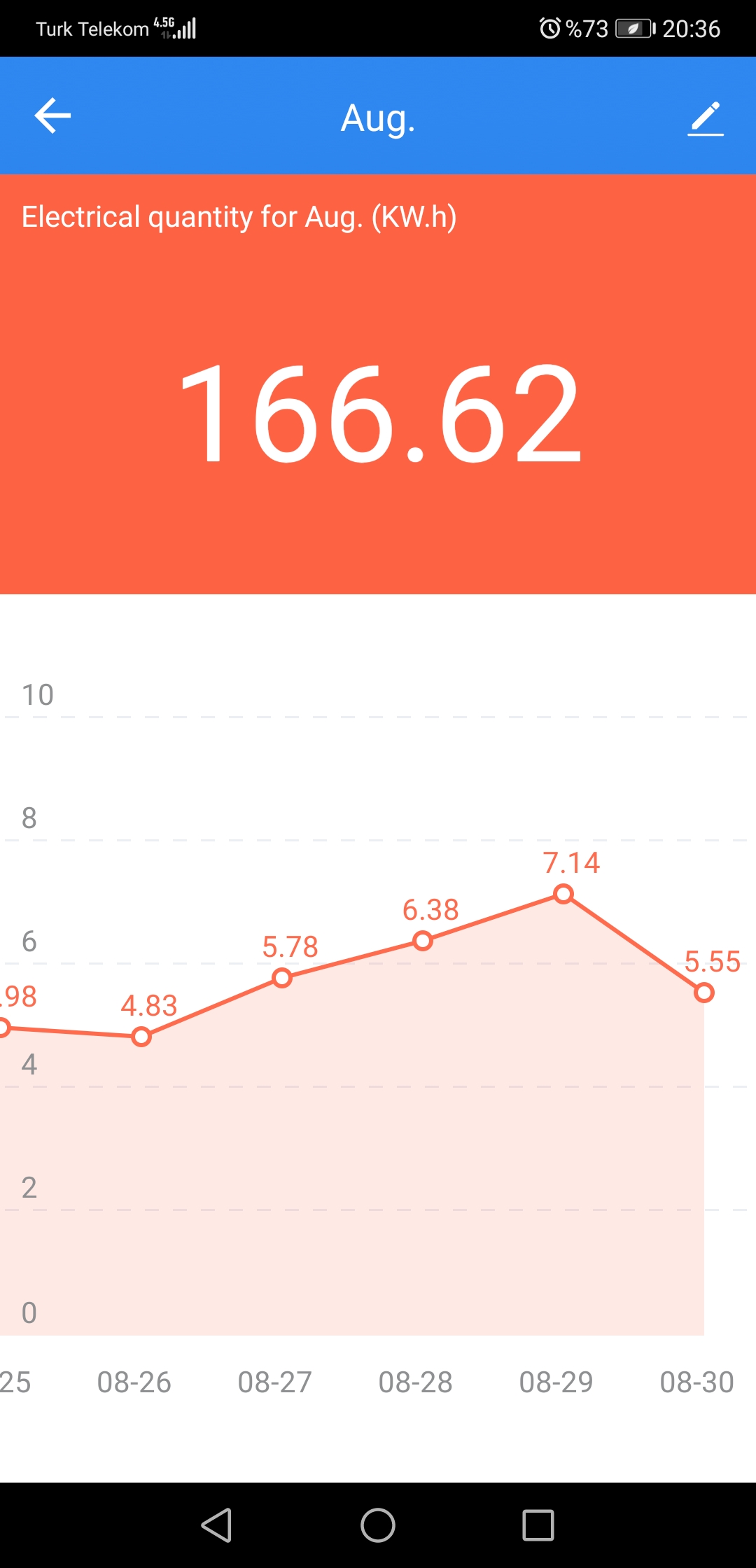Open the edit pencil icon
This screenshot has width=756, height=1568.
[x=706, y=118]
